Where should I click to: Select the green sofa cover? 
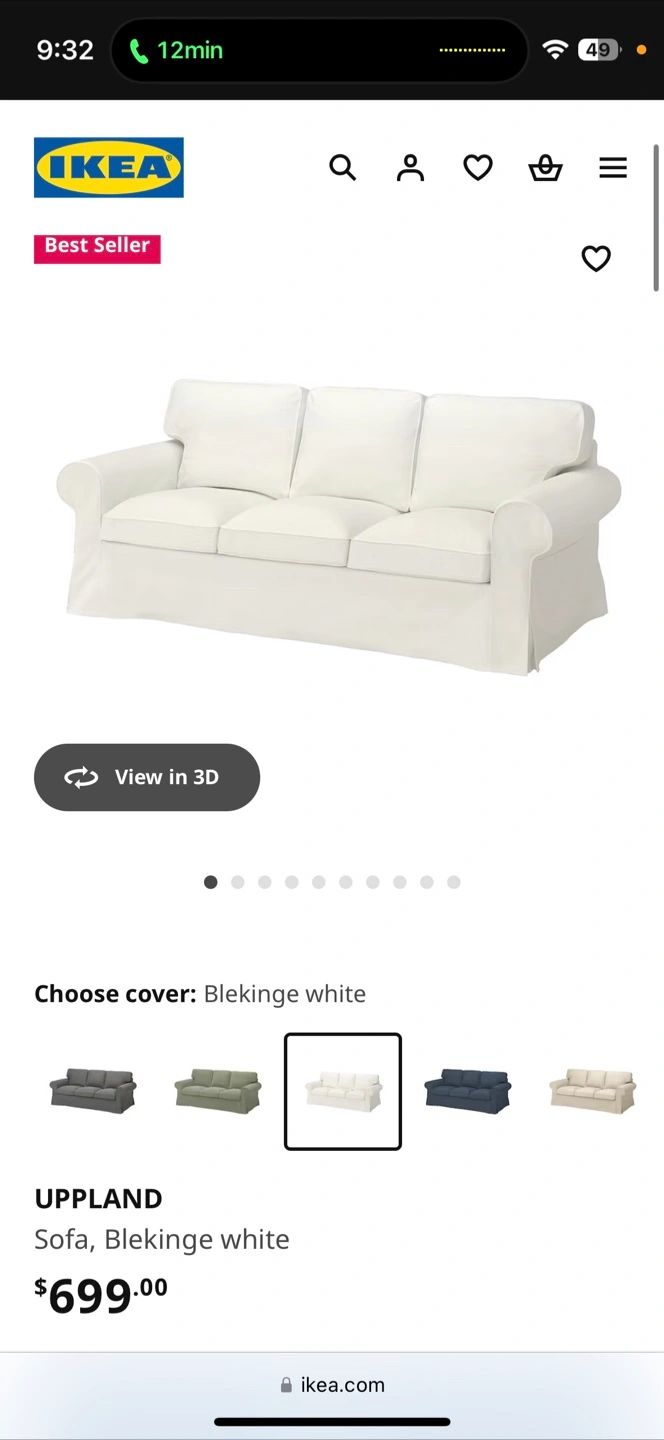(218, 1091)
